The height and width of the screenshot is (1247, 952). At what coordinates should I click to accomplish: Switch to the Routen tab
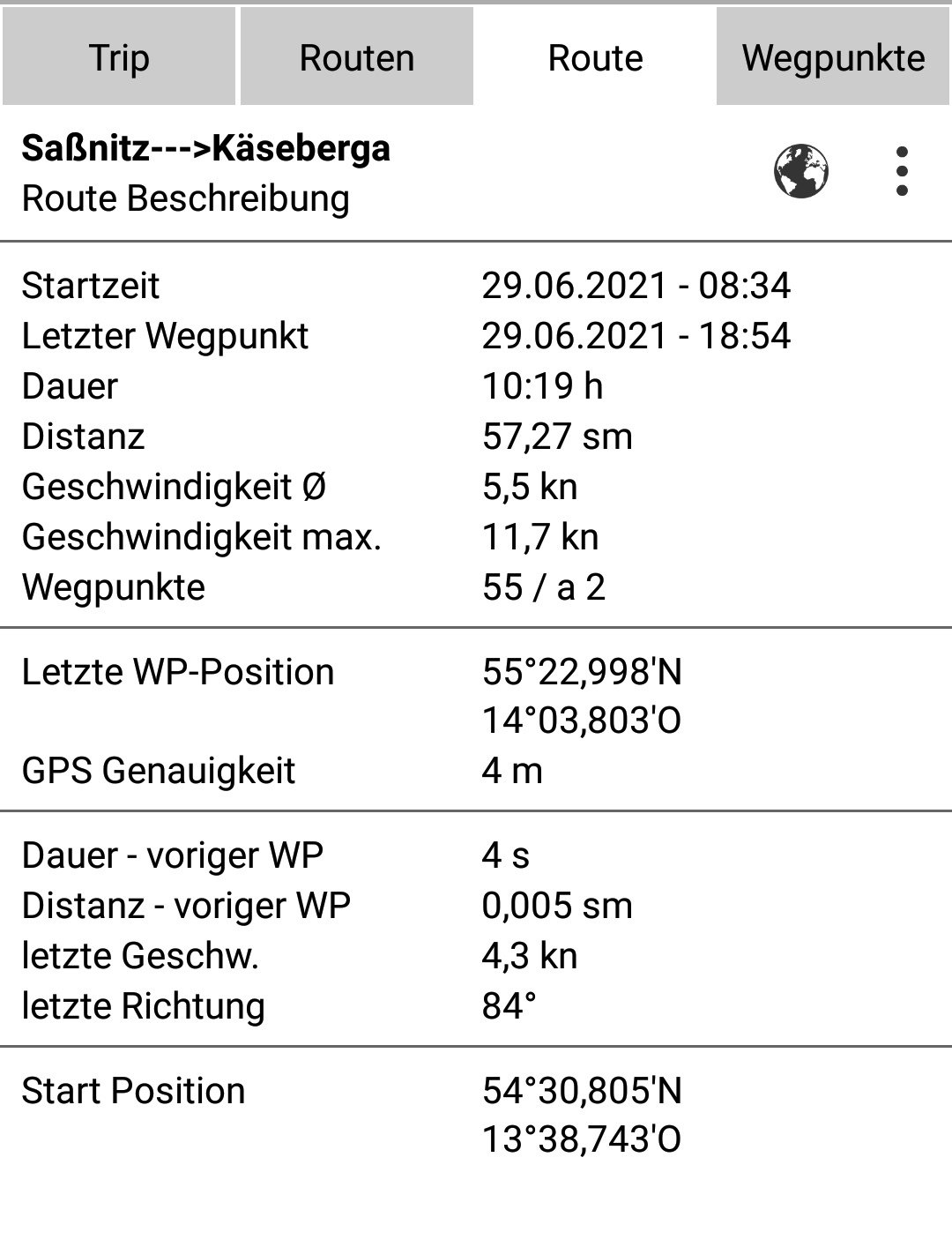click(356, 58)
